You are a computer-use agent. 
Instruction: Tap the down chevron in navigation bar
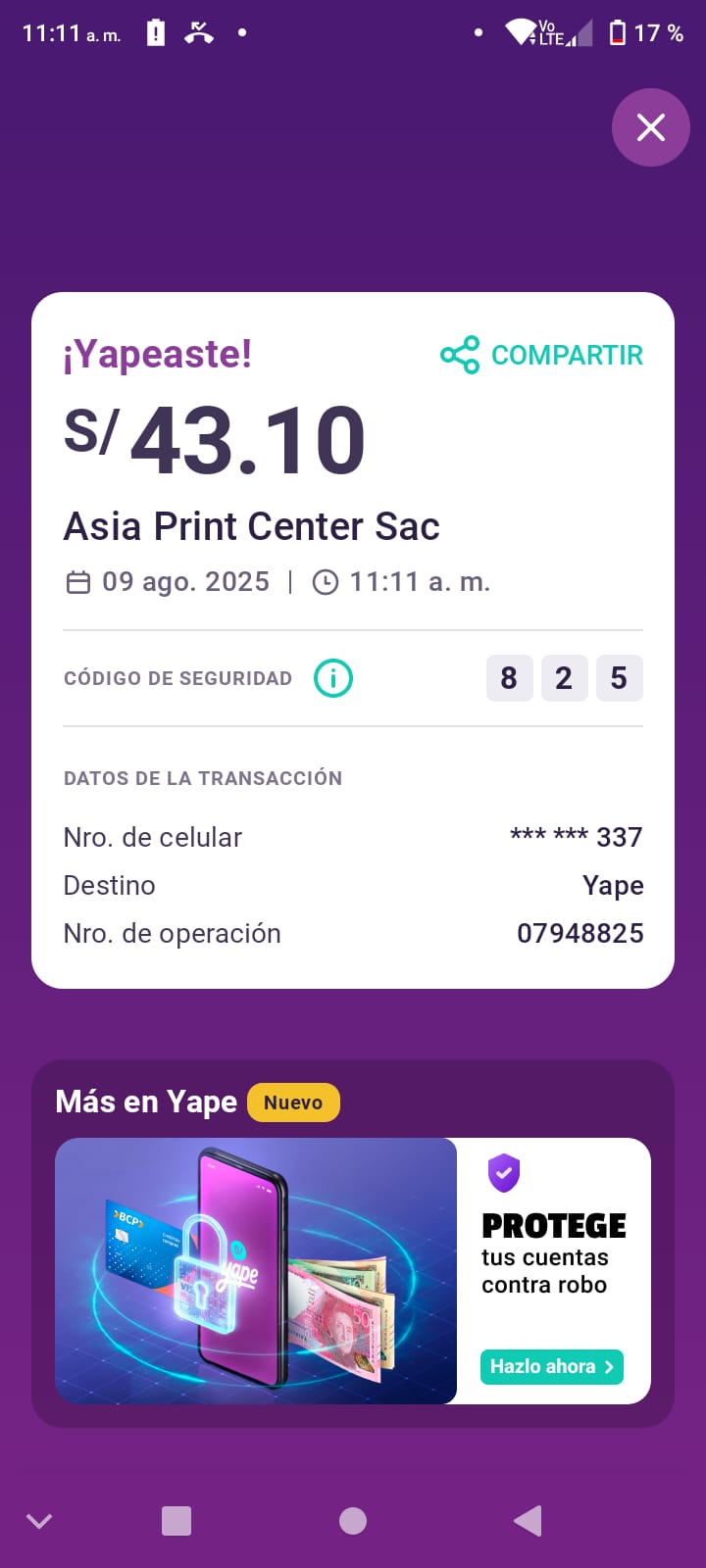pyautogui.click(x=39, y=1521)
